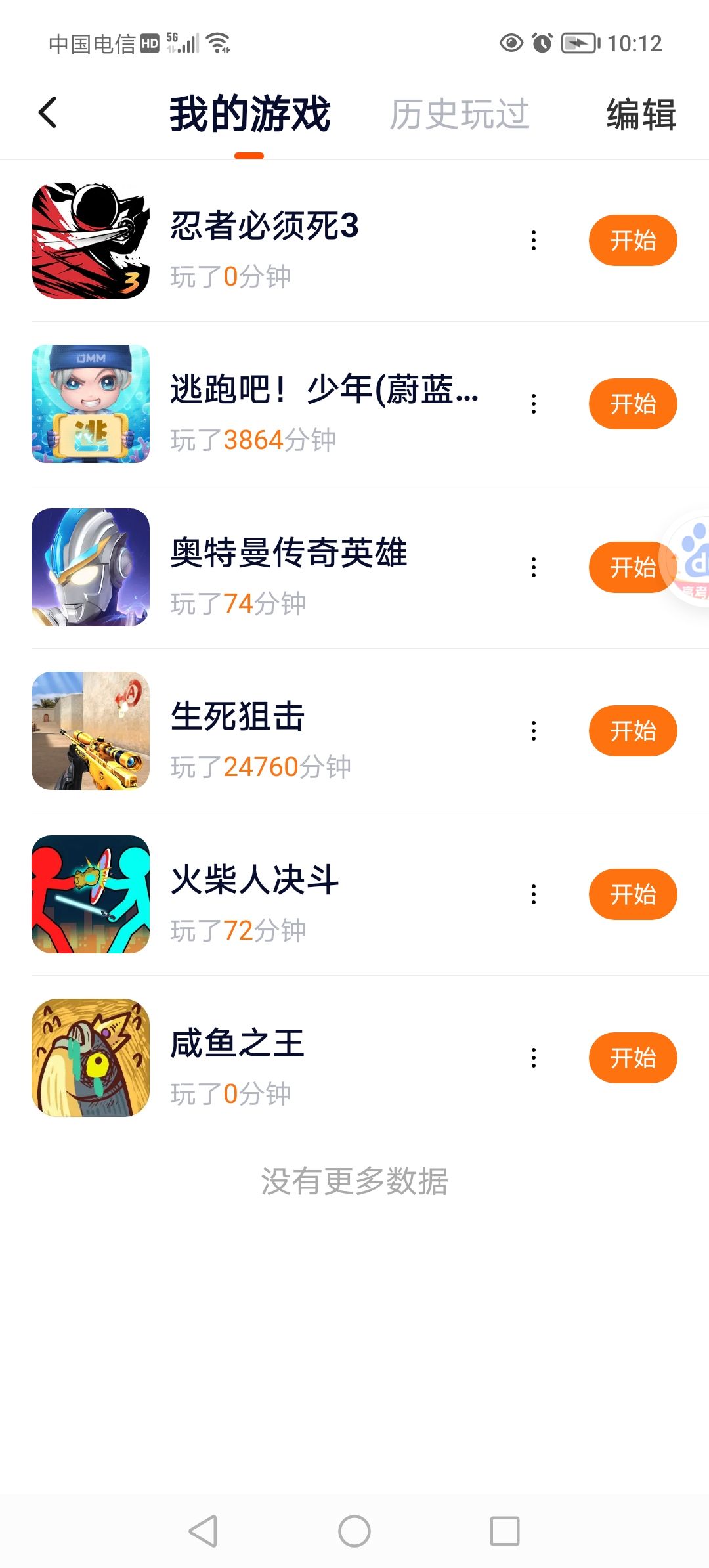Screen dimensions: 709x1568
Task: Show more options for 奥特曼传奇英雄
Action: pyautogui.click(x=534, y=567)
